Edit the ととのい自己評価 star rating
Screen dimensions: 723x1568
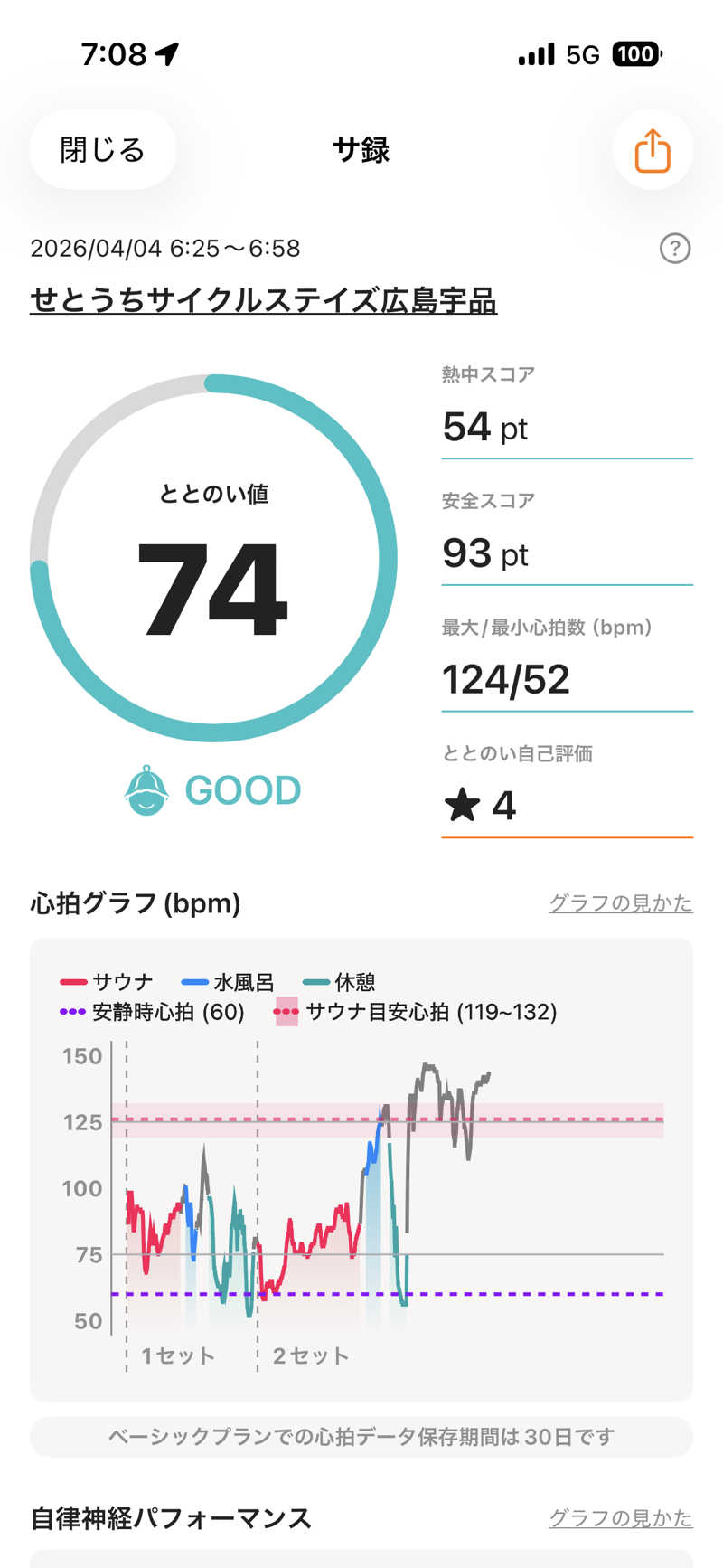[x=566, y=805]
